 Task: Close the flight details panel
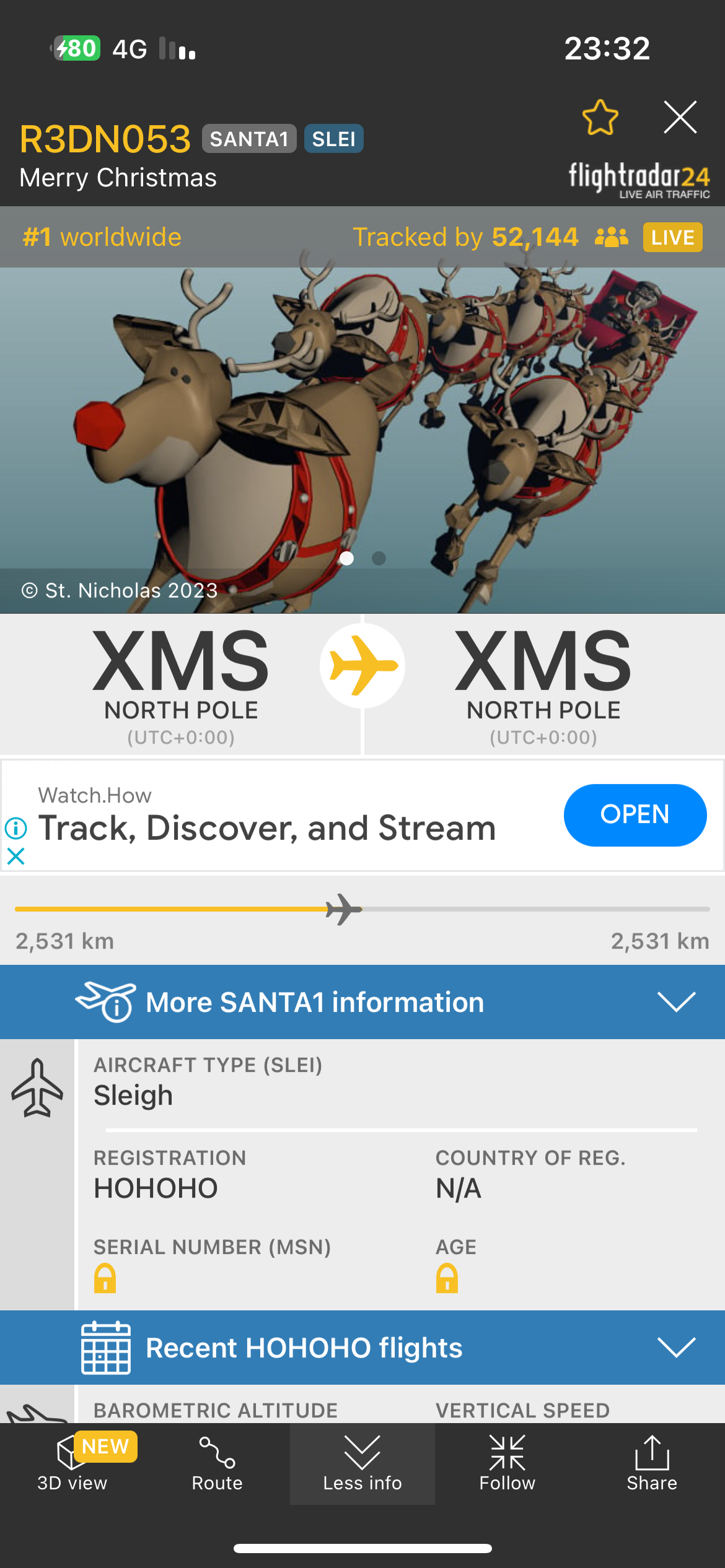680,117
